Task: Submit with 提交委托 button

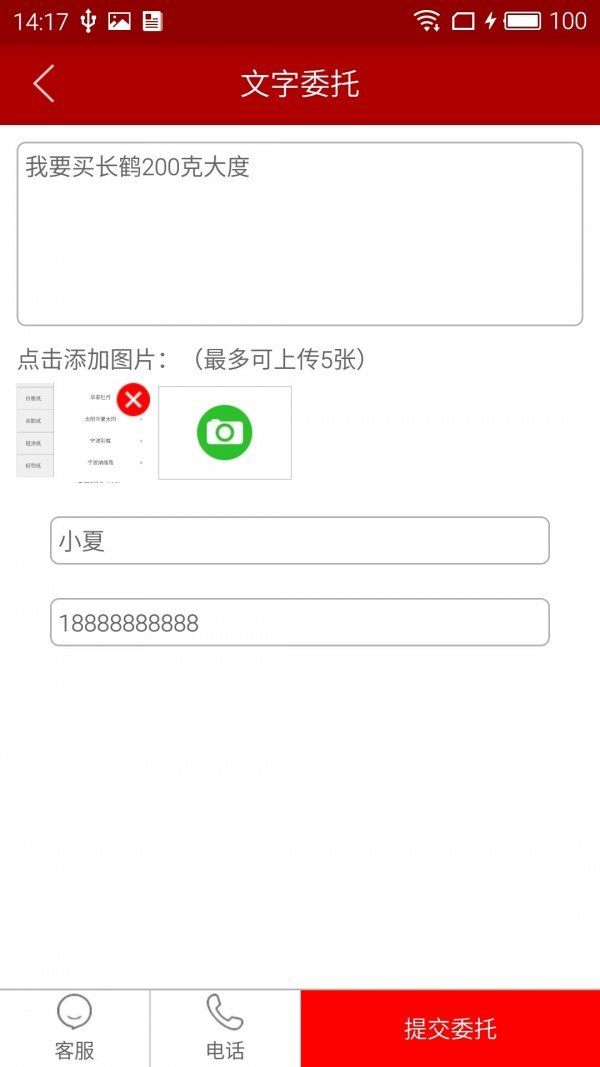Action: pyautogui.click(x=450, y=1028)
